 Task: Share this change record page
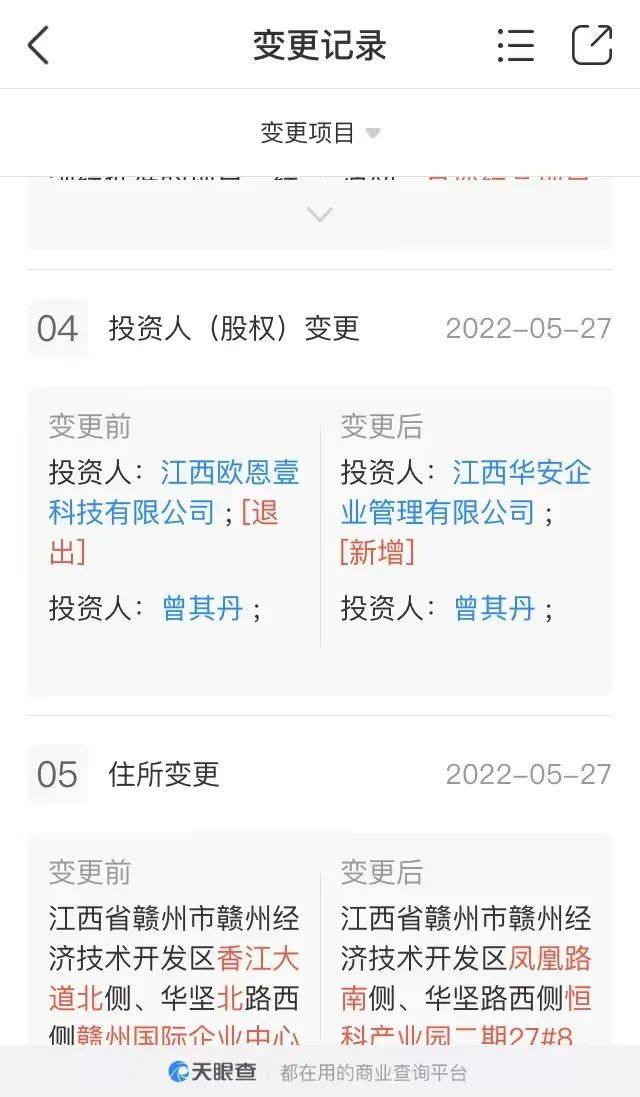pyautogui.click(x=592, y=45)
